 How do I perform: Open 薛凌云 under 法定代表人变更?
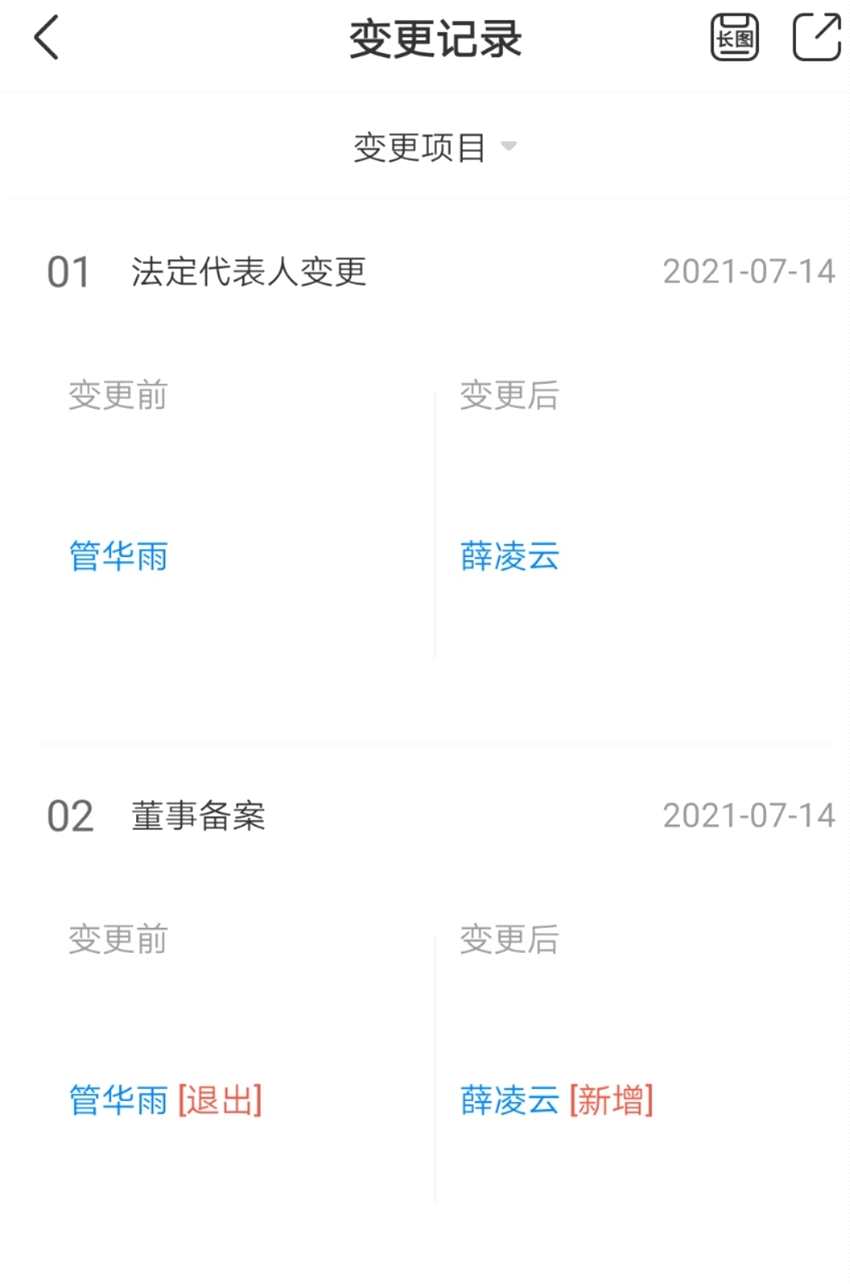pyautogui.click(x=509, y=556)
